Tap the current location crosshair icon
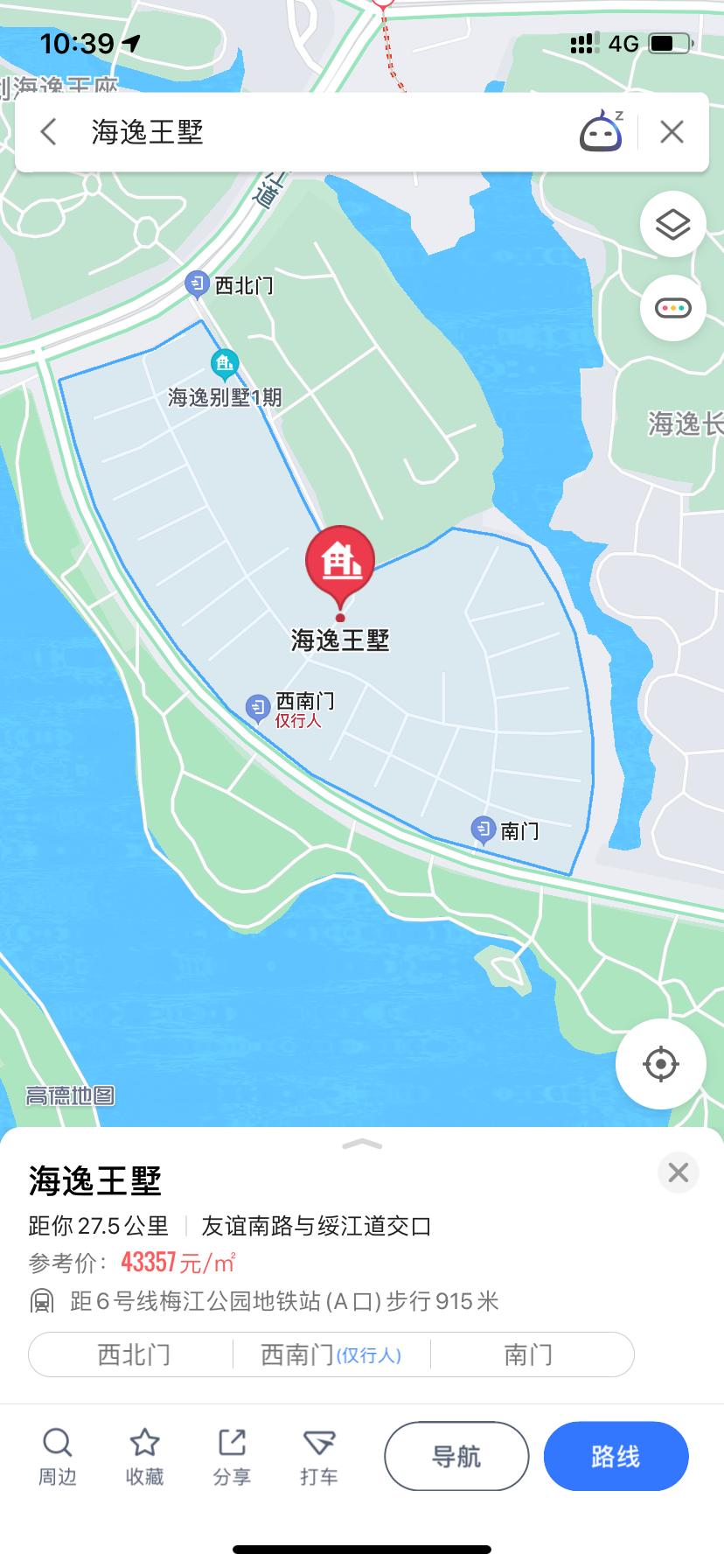724x1568 pixels. pyautogui.click(x=660, y=1063)
